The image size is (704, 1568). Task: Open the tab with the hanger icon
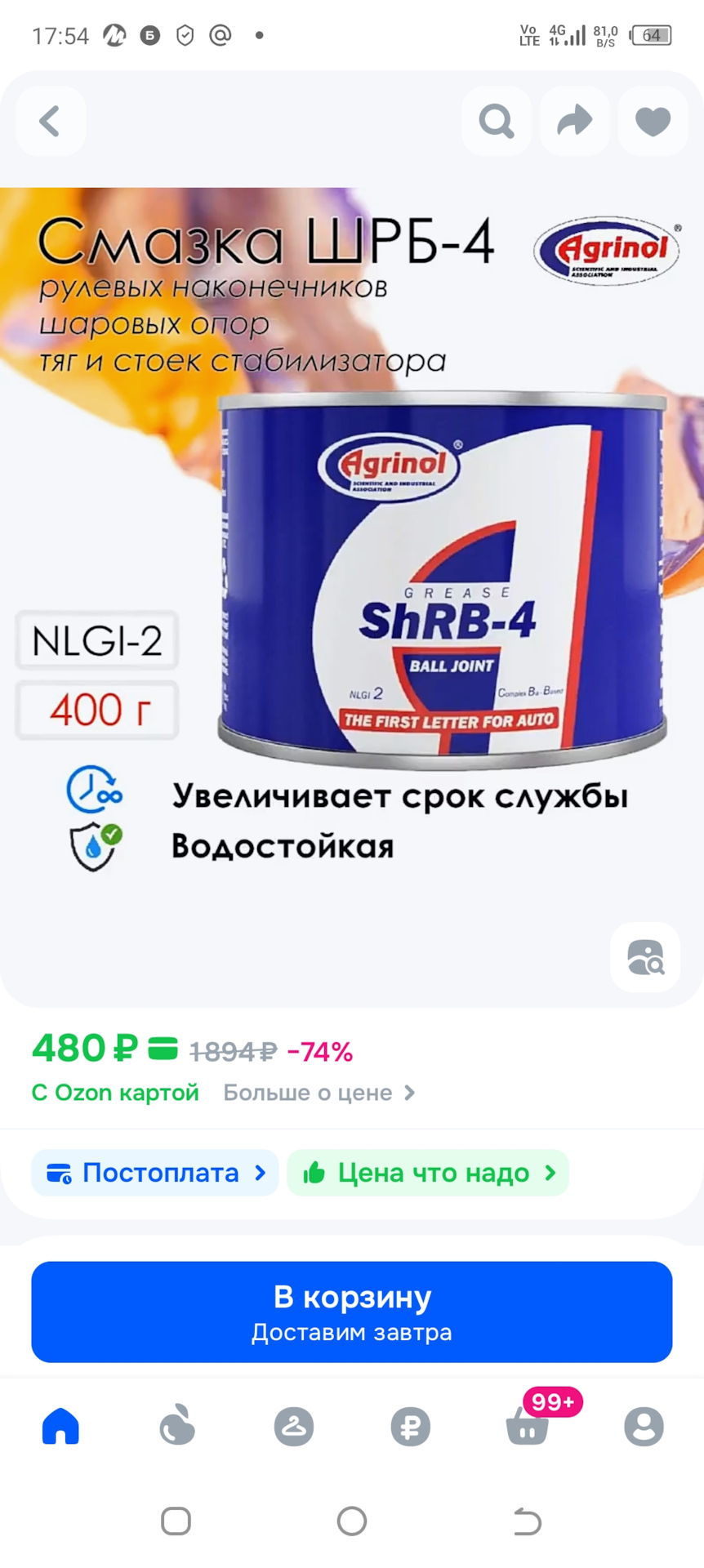coord(294,1427)
